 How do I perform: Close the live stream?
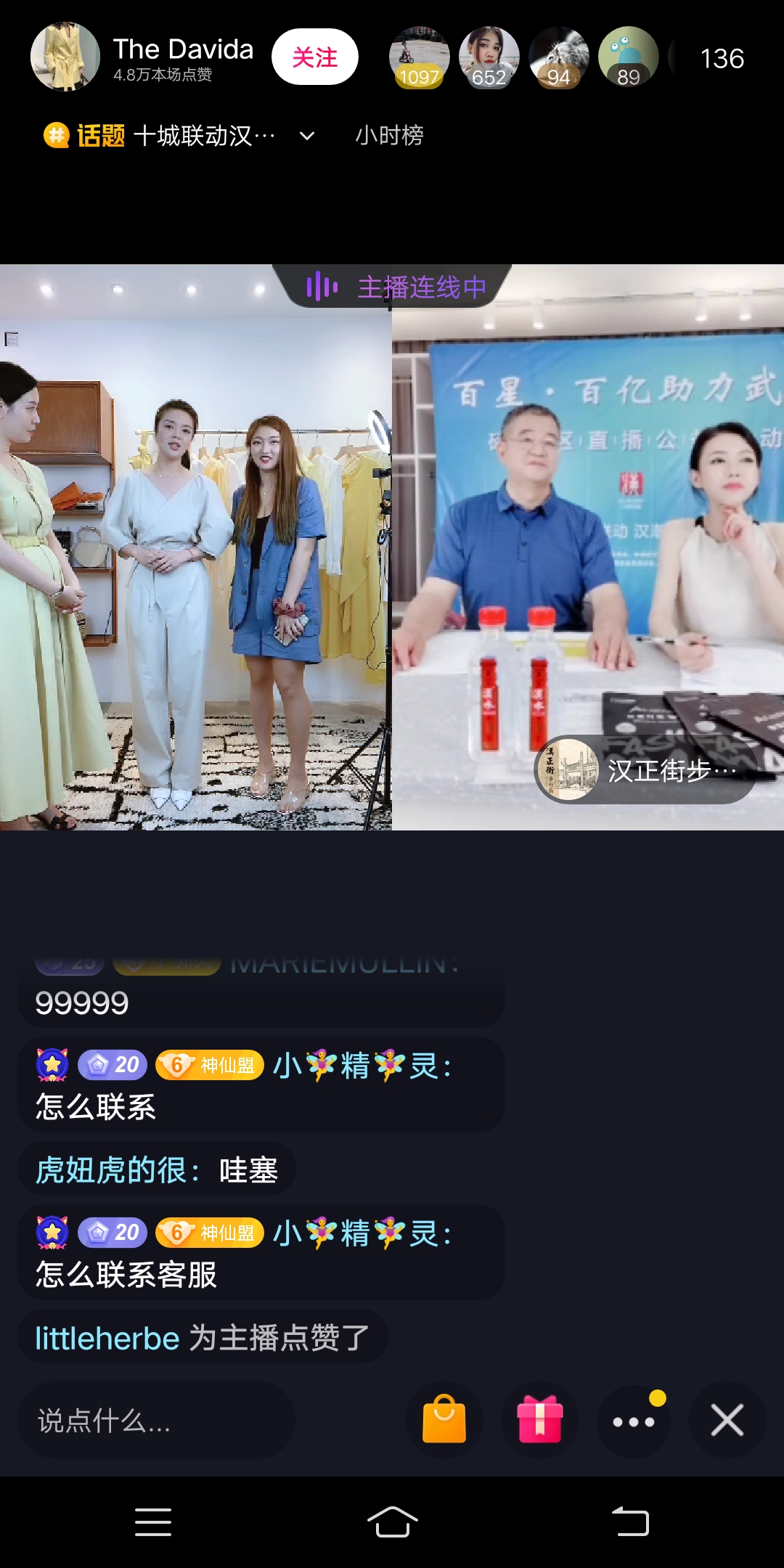pos(727,1420)
